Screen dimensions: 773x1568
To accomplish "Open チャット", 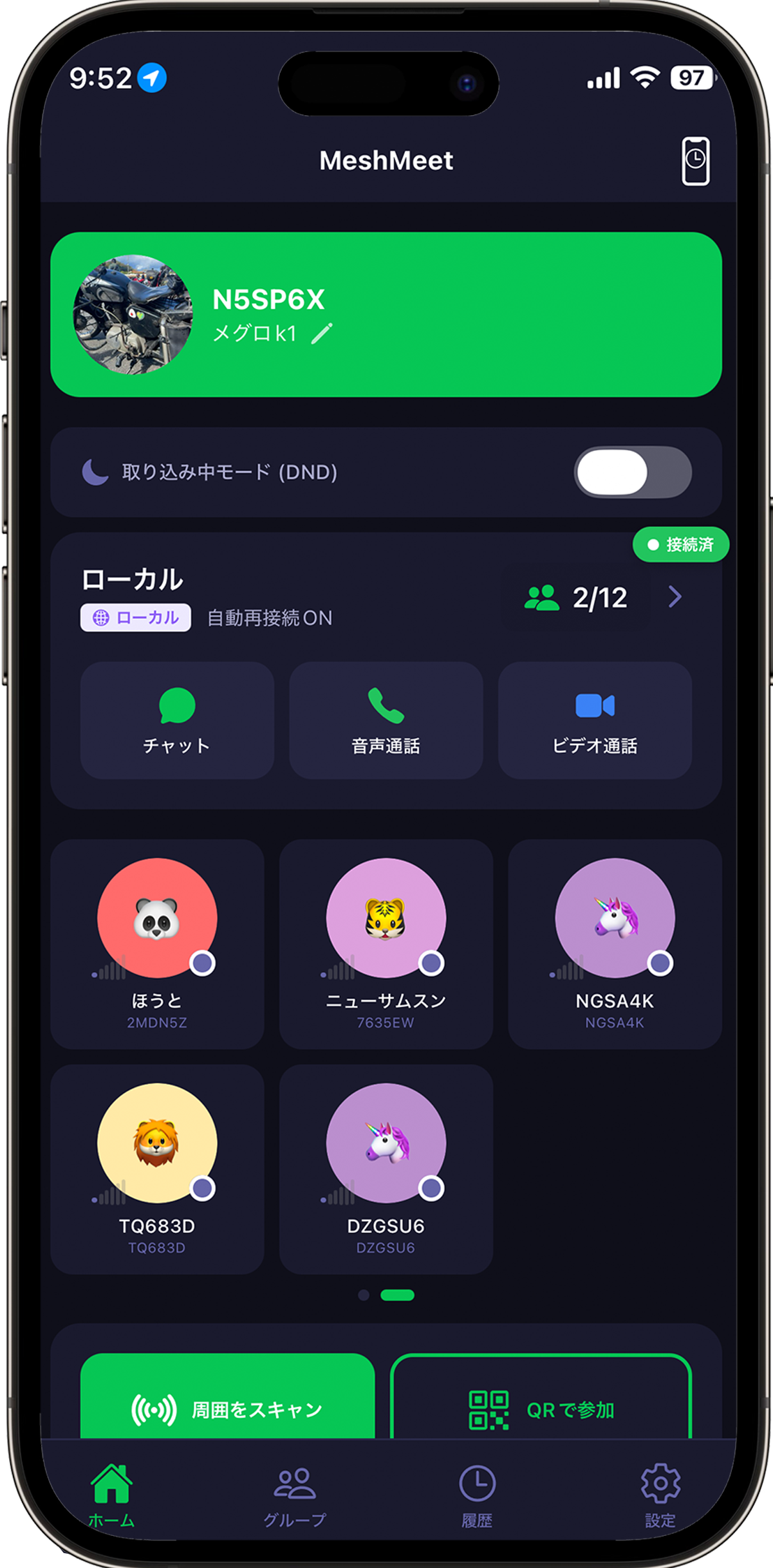I will pos(177,720).
